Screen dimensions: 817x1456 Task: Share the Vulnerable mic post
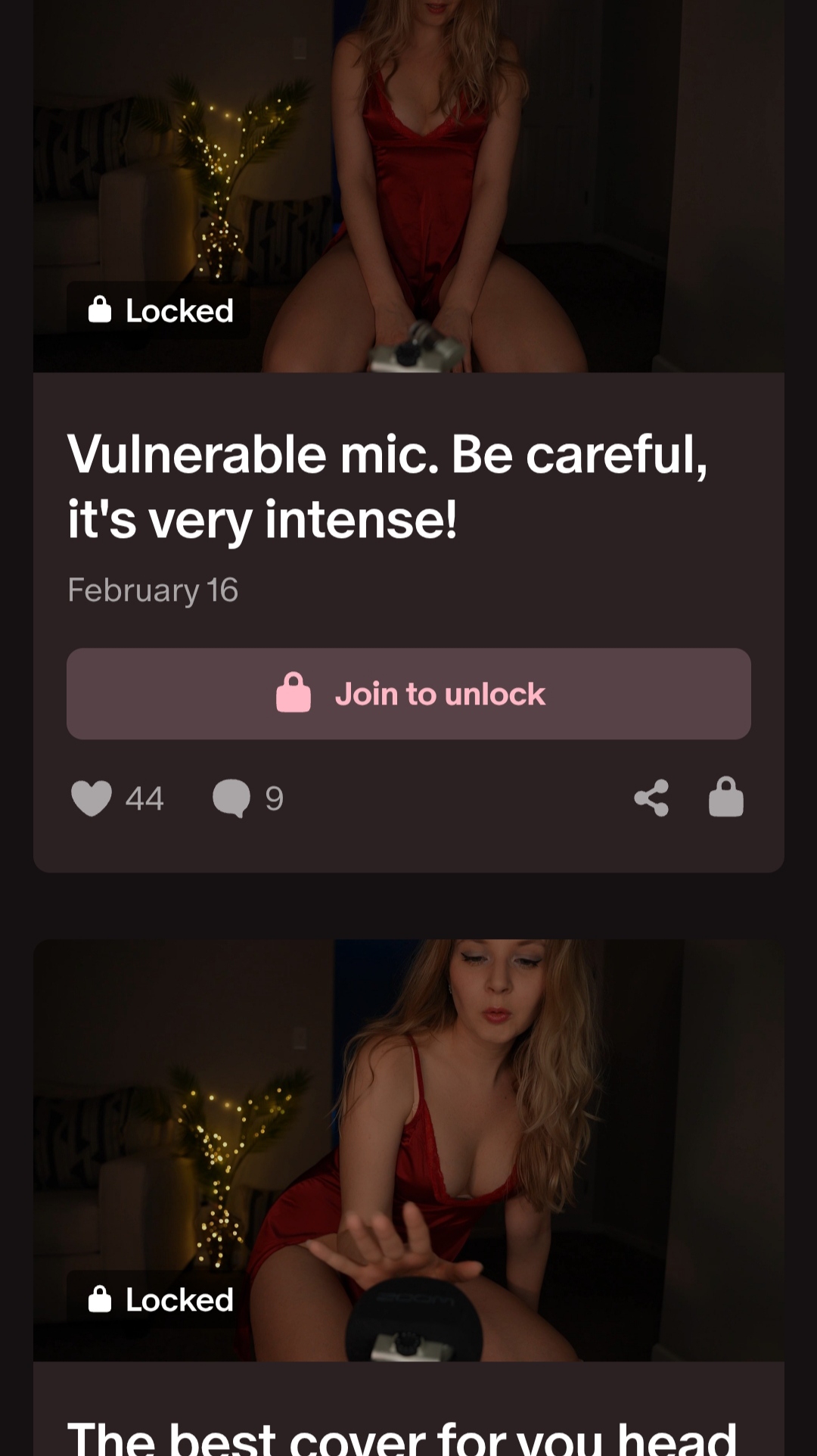(651, 798)
